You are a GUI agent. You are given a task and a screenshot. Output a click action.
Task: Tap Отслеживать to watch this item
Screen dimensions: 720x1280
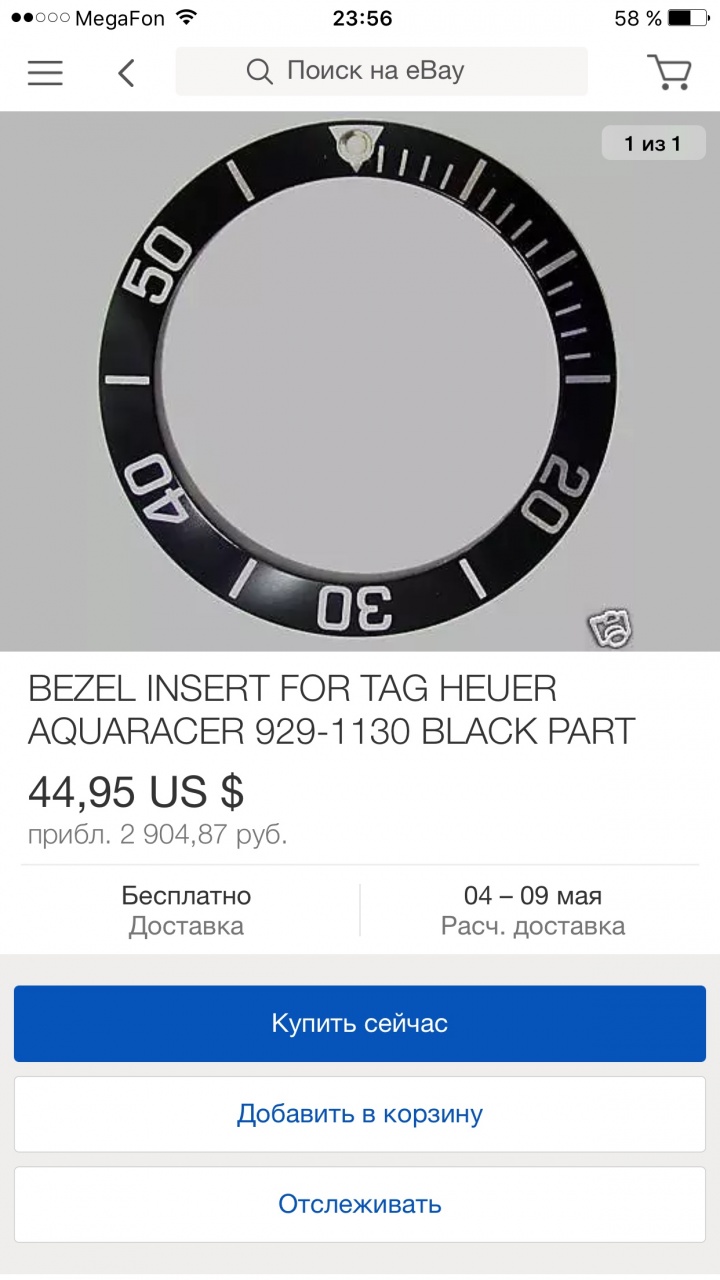360,1203
